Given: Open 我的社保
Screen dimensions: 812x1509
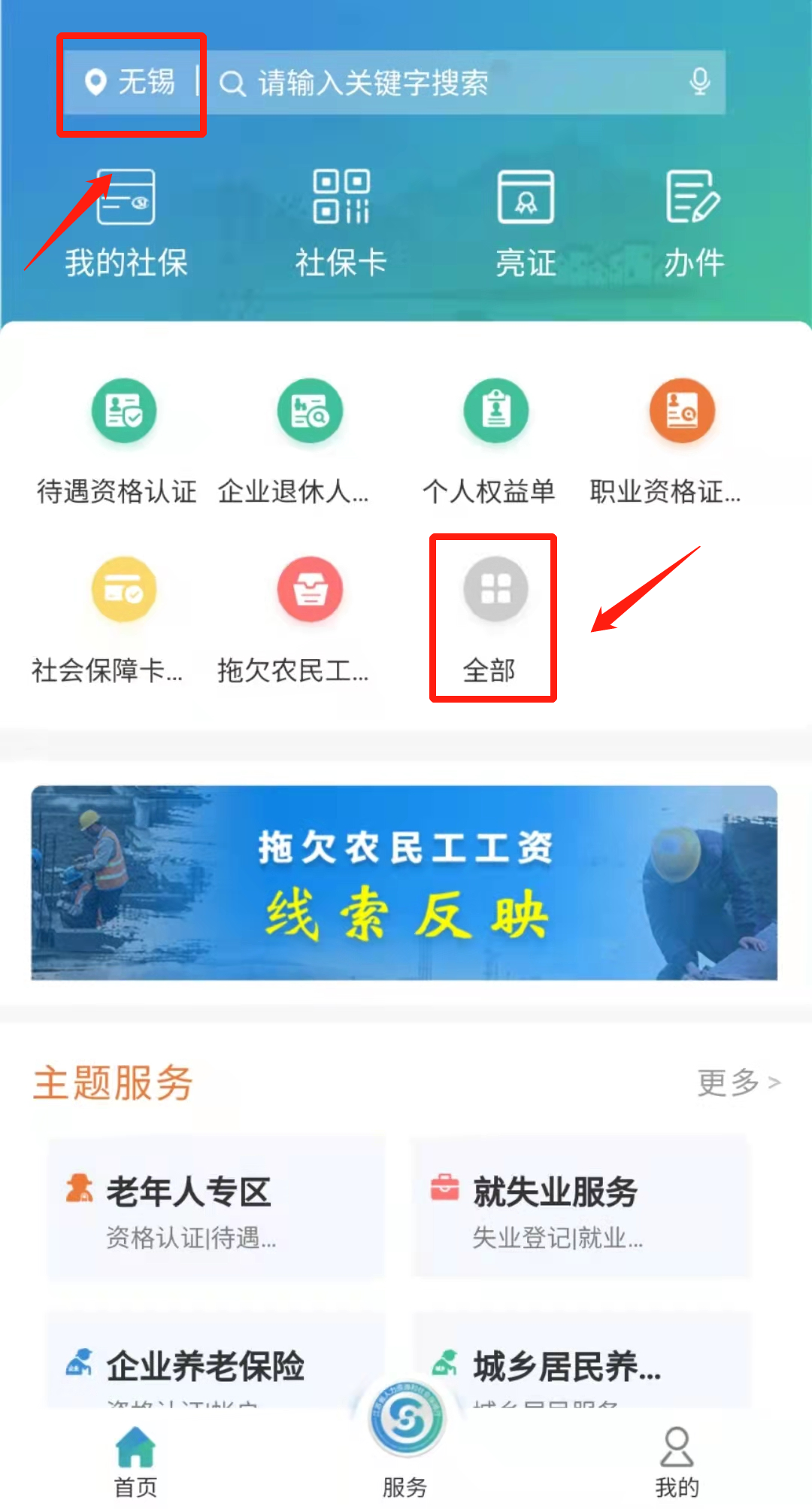Looking at the screenshot, I should click(126, 222).
